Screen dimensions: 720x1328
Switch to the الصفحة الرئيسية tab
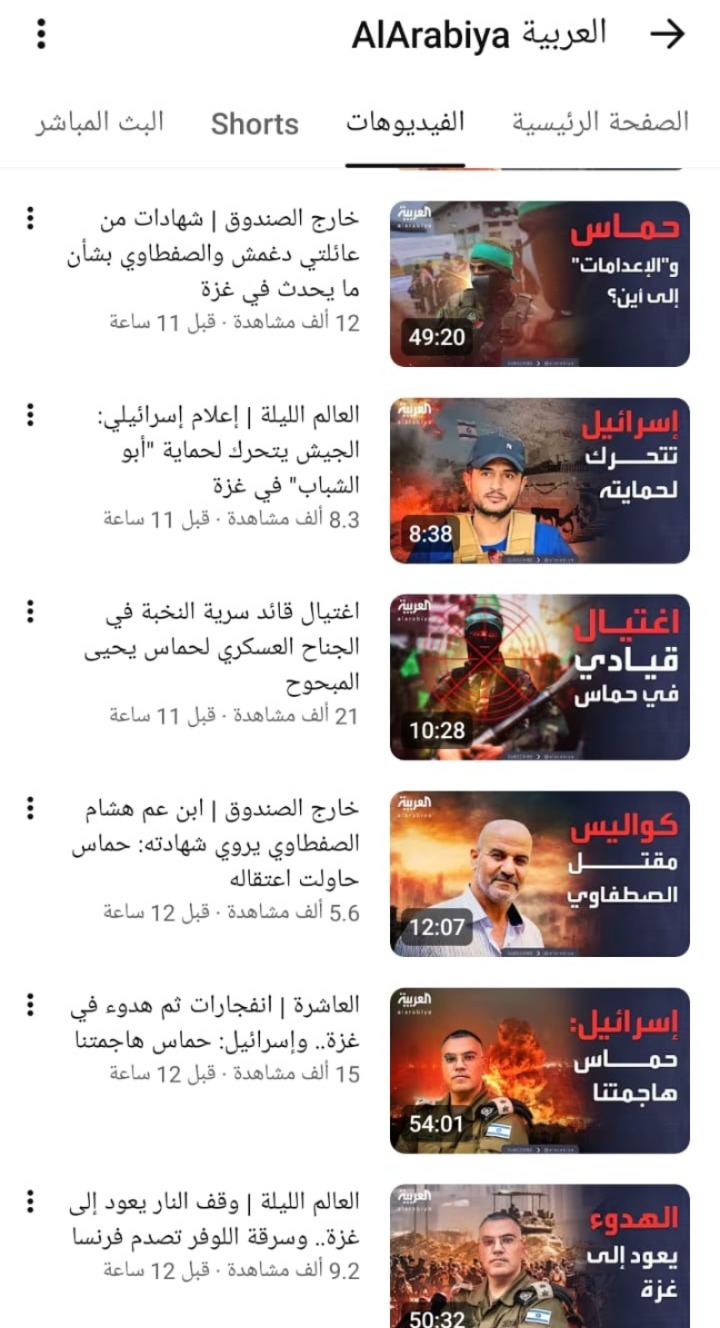pos(601,123)
